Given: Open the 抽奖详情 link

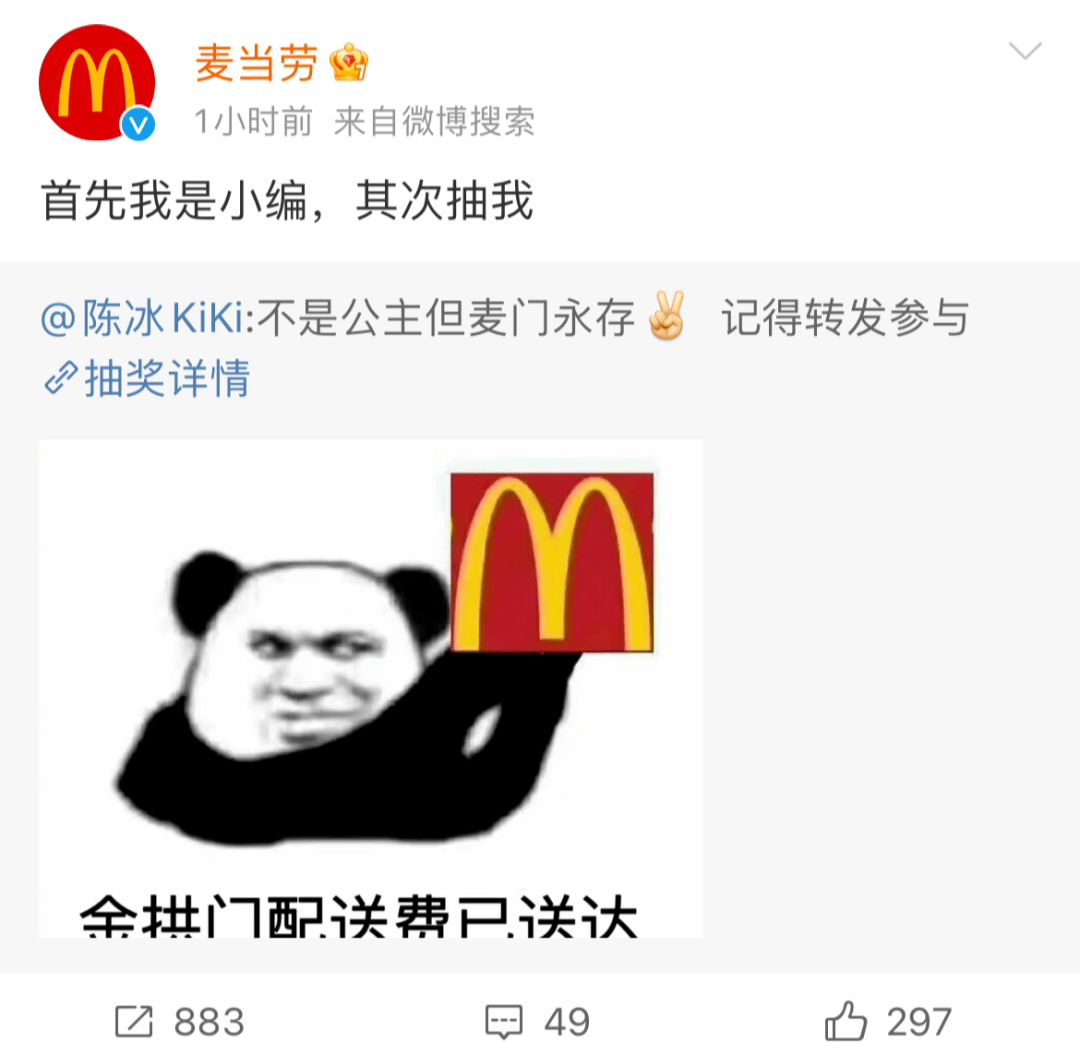Looking at the screenshot, I should [x=148, y=380].
